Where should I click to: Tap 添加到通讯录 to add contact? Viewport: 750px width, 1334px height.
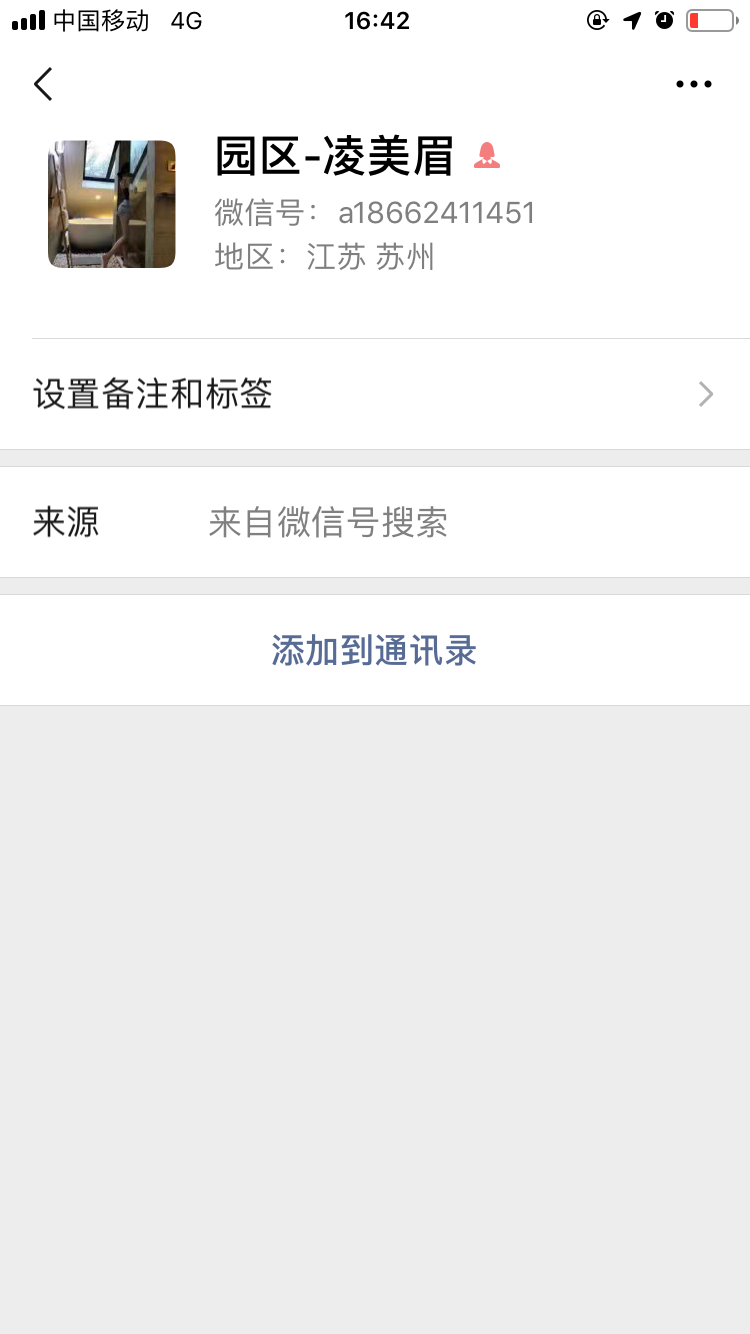point(375,651)
